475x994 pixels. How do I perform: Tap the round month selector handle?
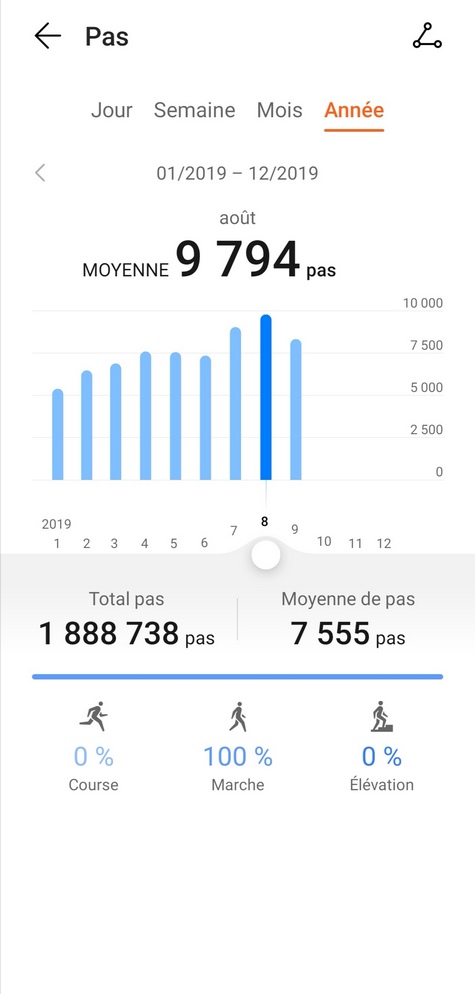266,555
